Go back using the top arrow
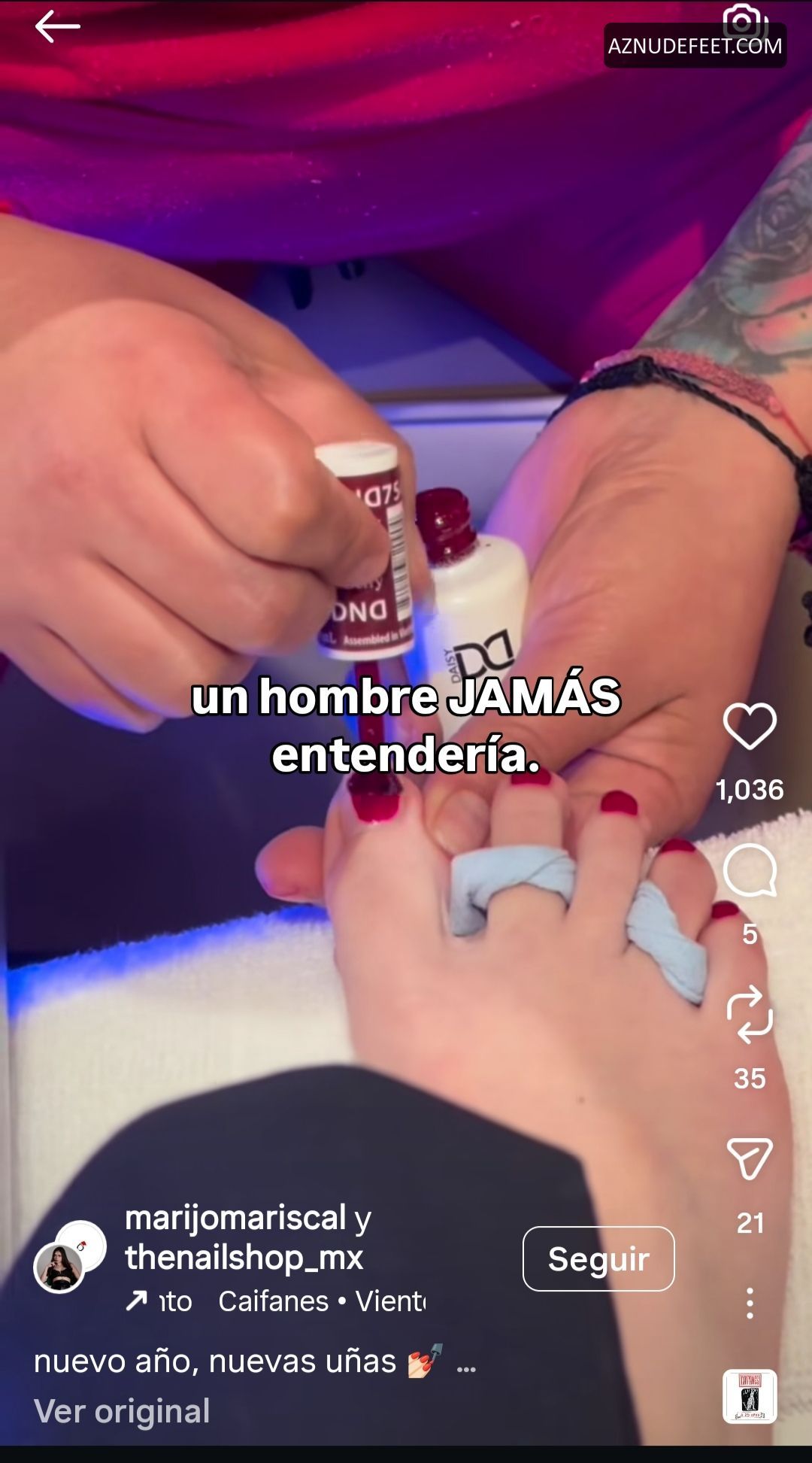 click(57, 27)
